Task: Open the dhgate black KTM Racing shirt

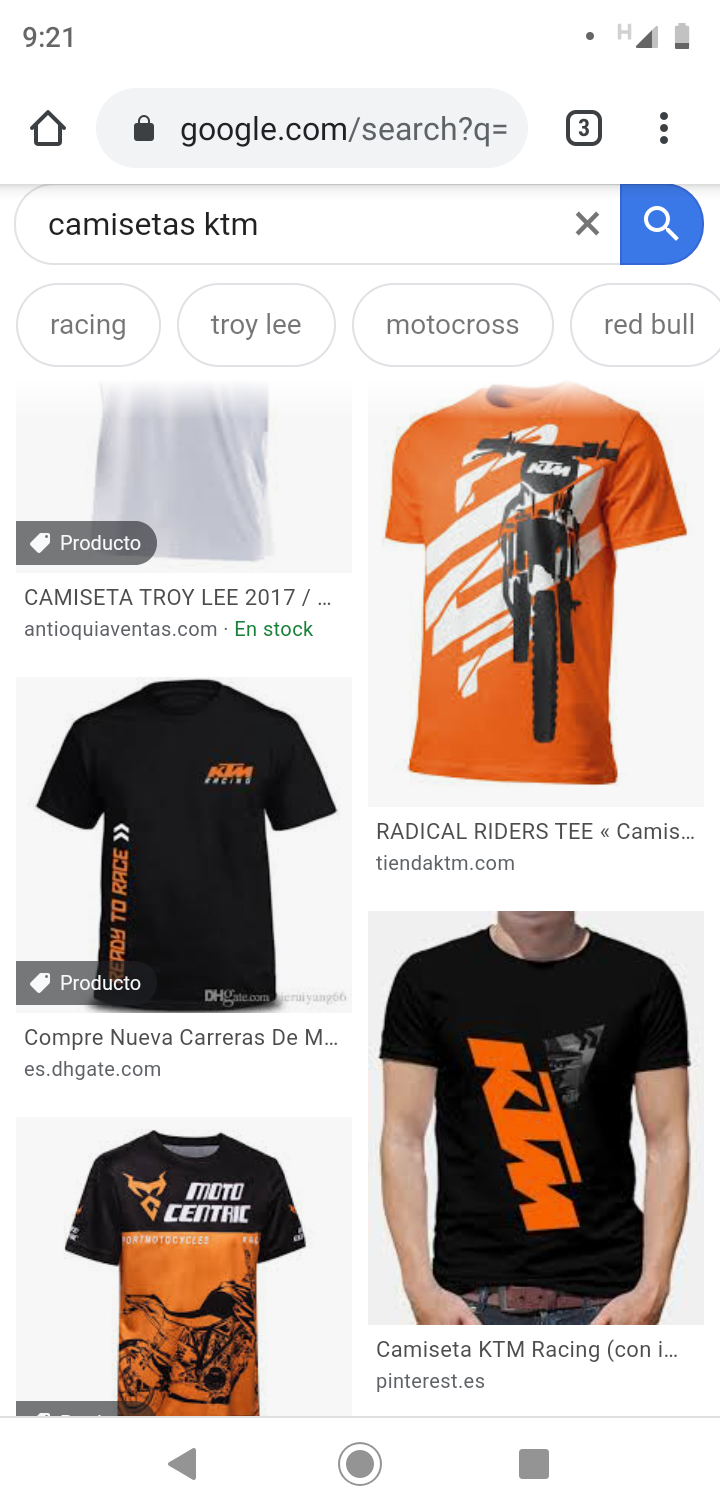Action: point(184,845)
